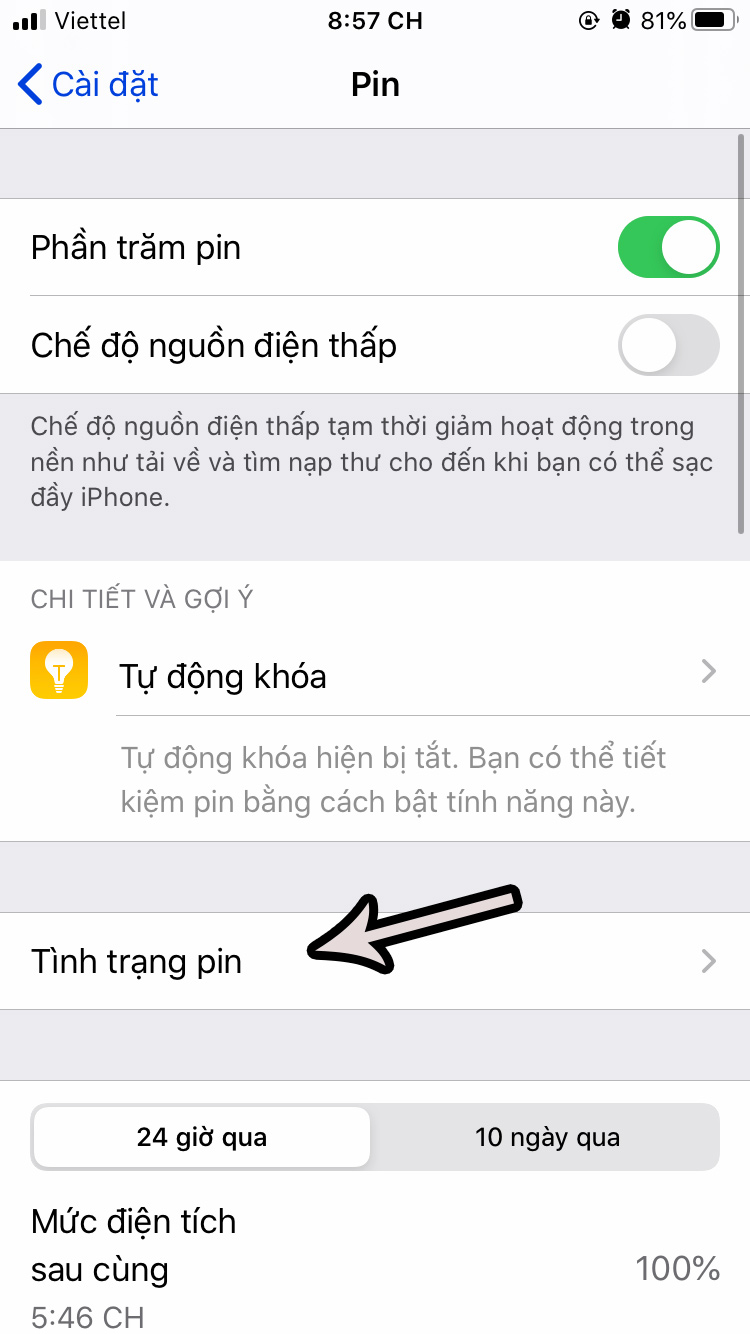The height and width of the screenshot is (1334, 750).
Task: Switch to 10 ngày qua
Action: (x=547, y=1137)
